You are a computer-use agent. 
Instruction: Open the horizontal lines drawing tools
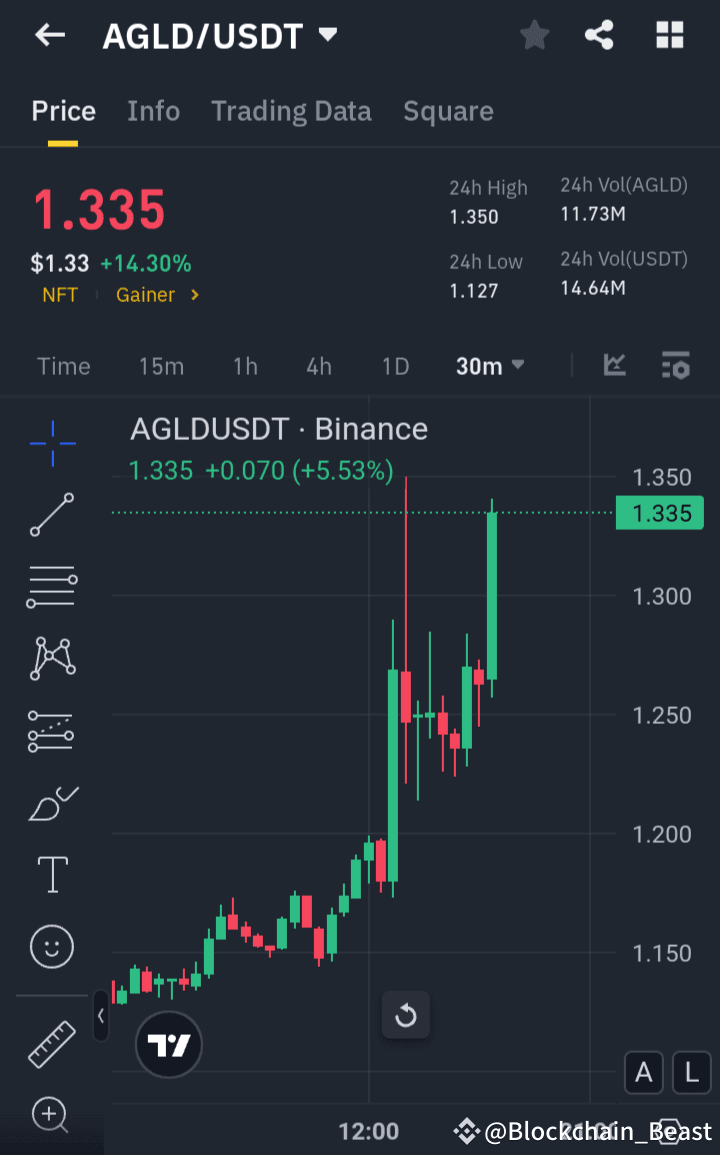[50, 586]
